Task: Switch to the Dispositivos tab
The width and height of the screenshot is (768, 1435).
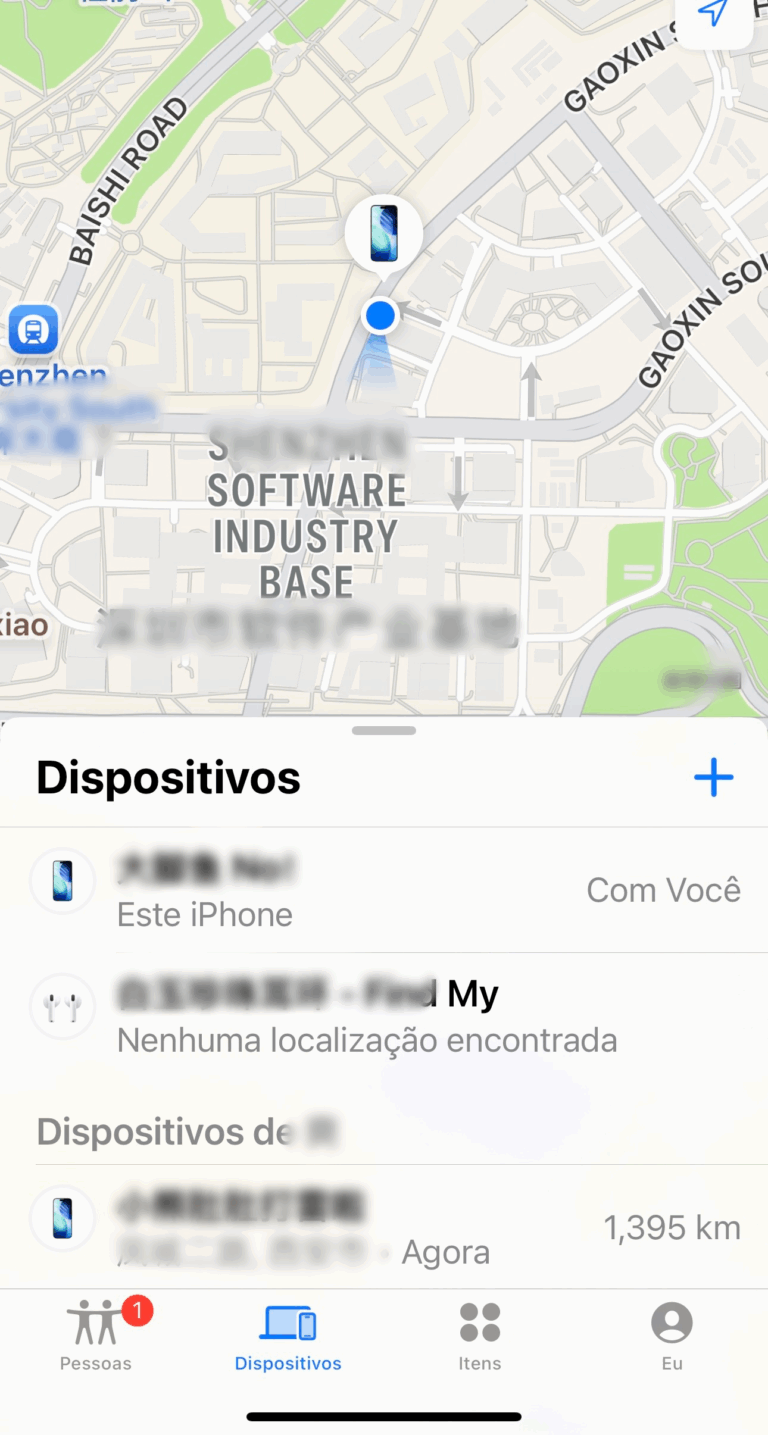Action: point(288,1335)
